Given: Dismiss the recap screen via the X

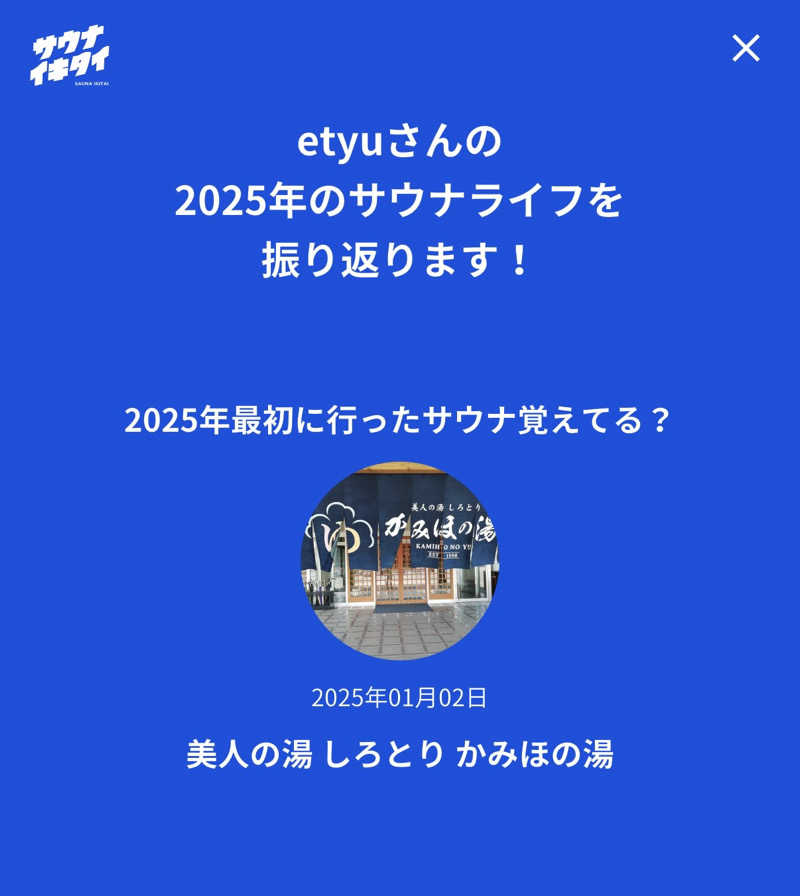Looking at the screenshot, I should click(x=746, y=50).
